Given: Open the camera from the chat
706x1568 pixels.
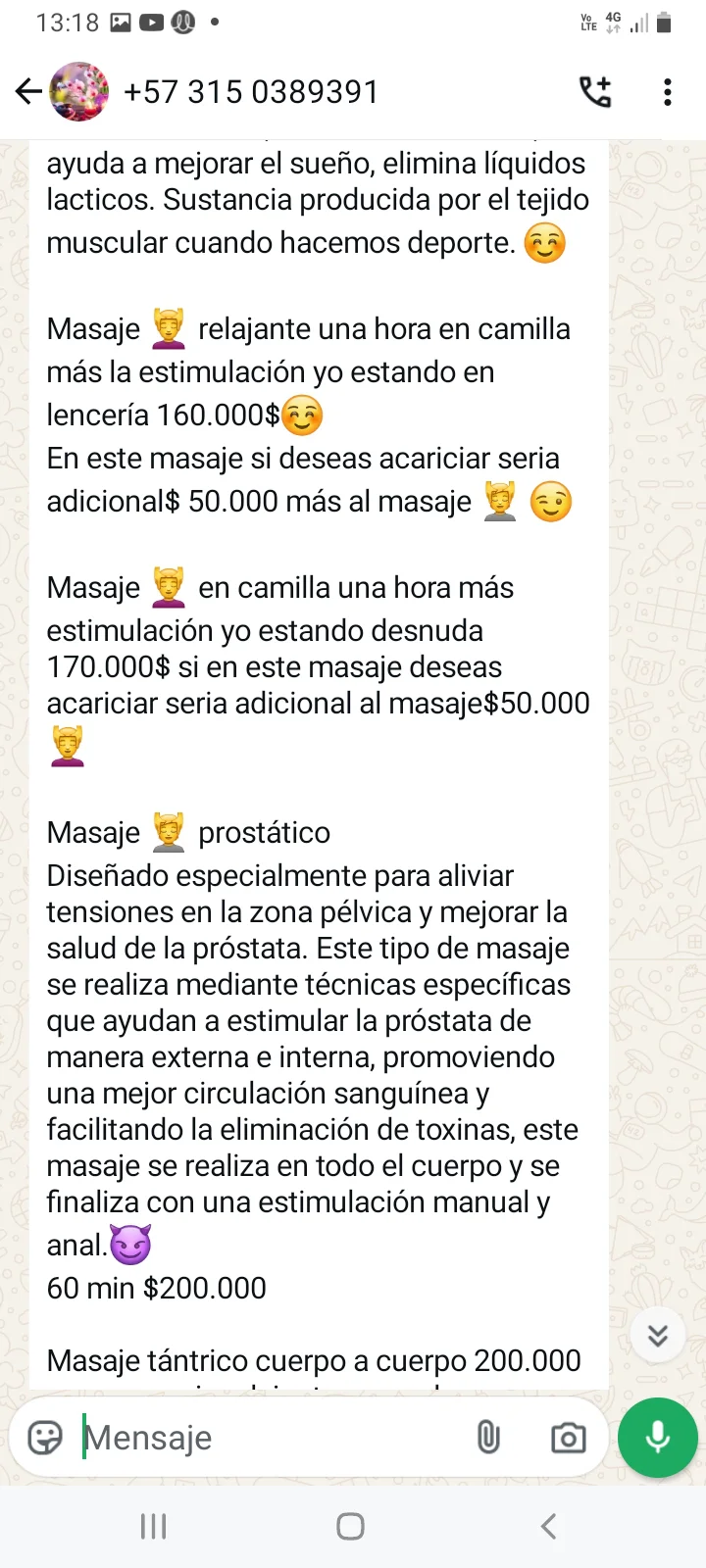Looking at the screenshot, I should tap(568, 1438).
